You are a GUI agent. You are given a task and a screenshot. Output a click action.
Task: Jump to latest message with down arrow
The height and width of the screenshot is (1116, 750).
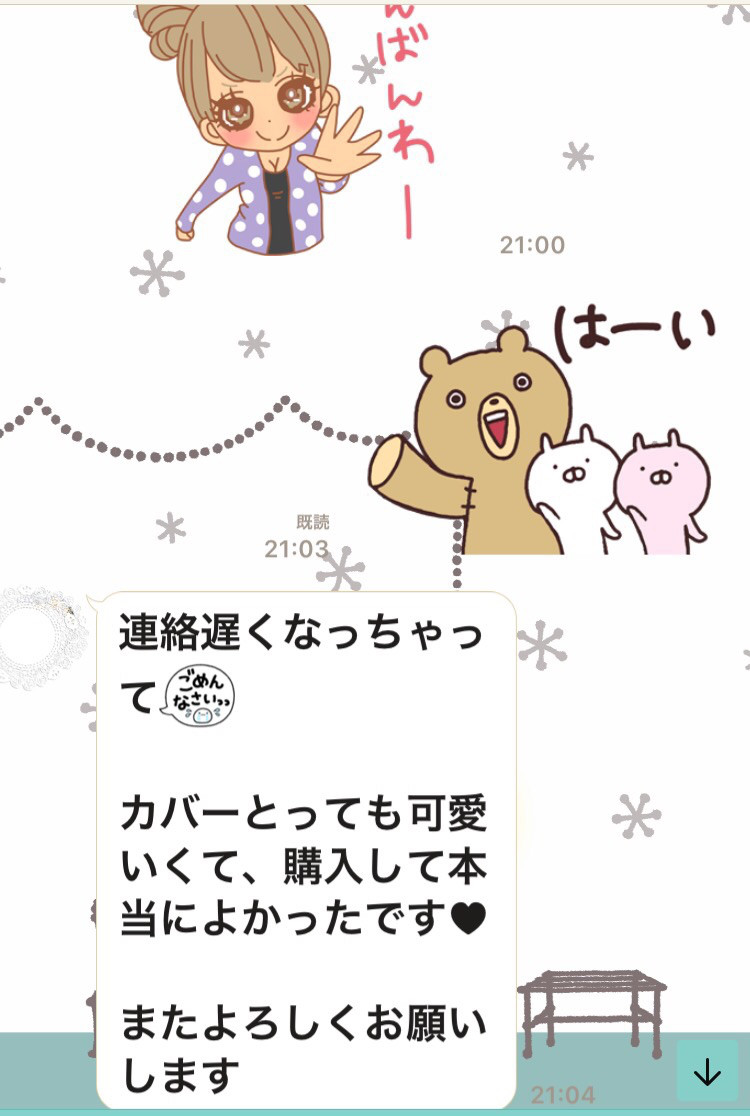(707, 1071)
